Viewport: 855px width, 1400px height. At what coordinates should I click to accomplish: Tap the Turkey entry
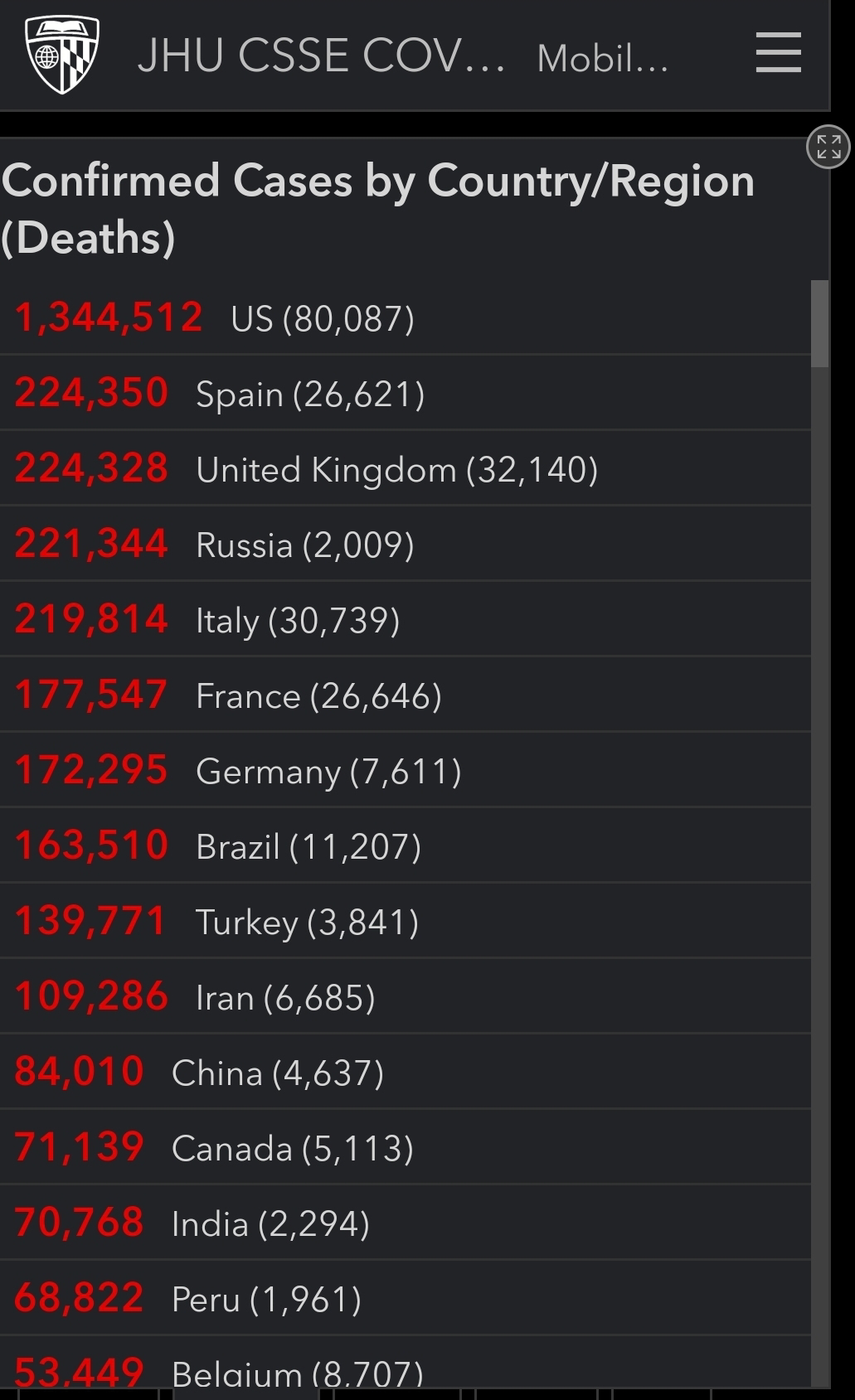(405, 921)
